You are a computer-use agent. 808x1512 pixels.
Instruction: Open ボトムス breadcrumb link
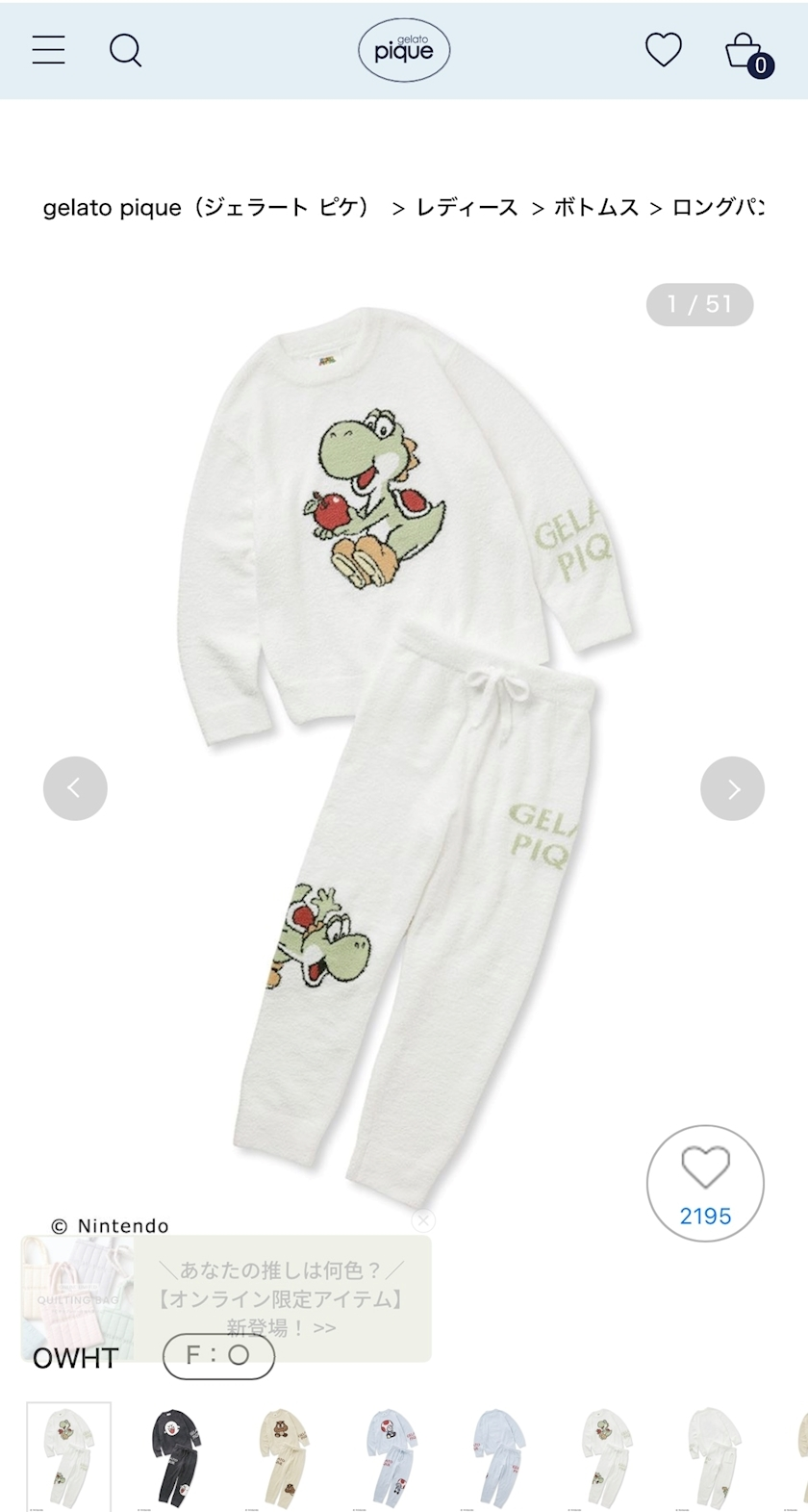[x=595, y=207]
